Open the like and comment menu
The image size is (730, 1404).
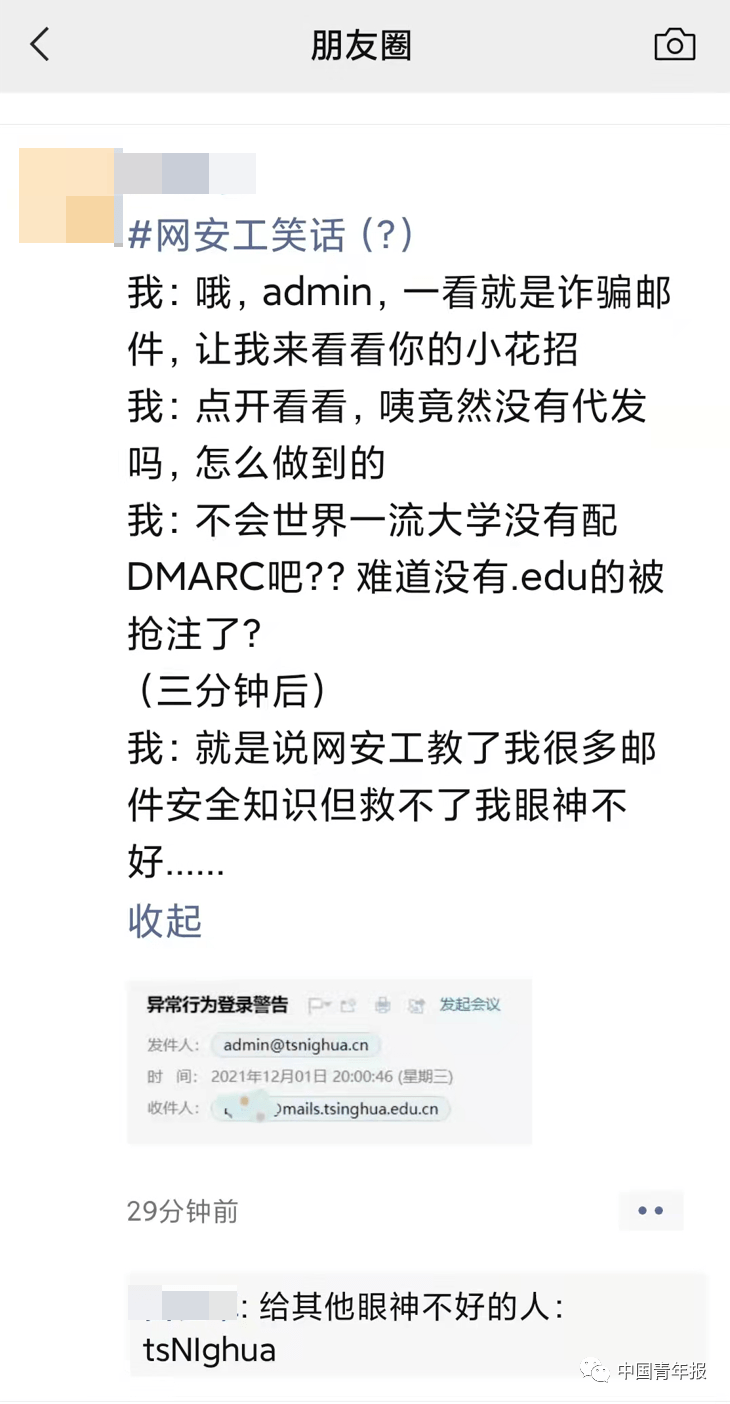tap(651, 1211)
